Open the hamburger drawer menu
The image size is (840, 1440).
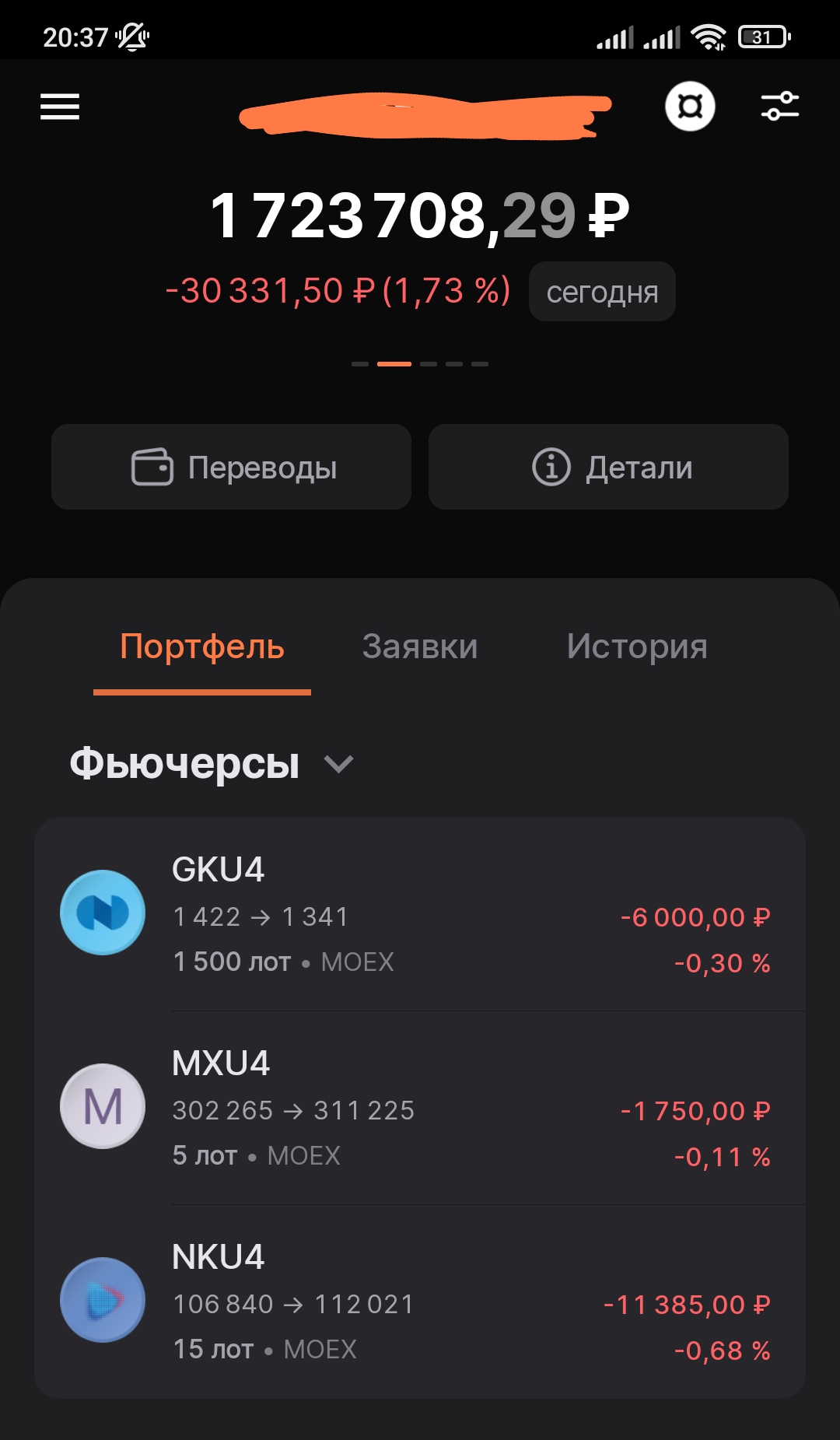point(60,107)
